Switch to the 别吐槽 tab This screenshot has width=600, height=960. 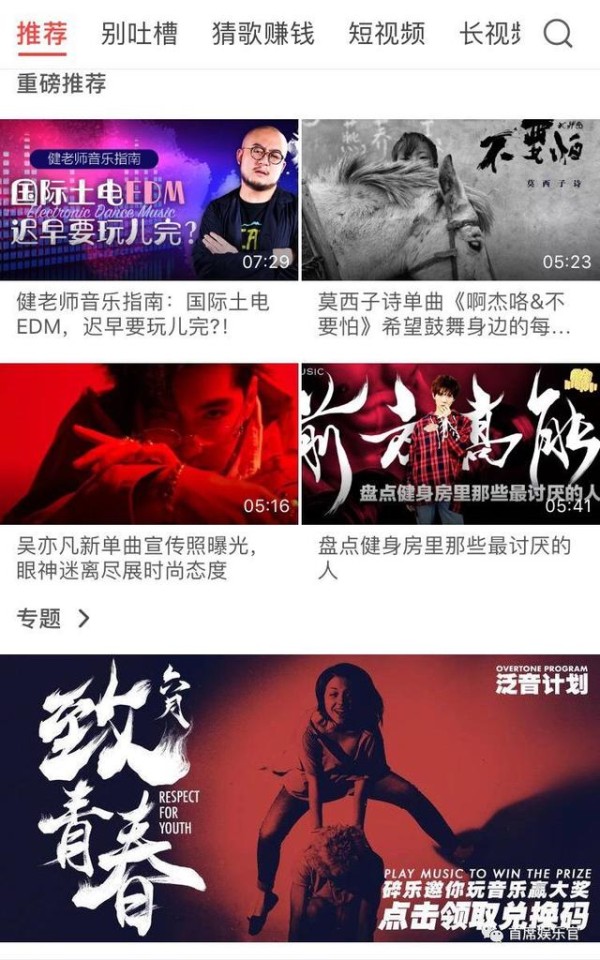[139, 34]
